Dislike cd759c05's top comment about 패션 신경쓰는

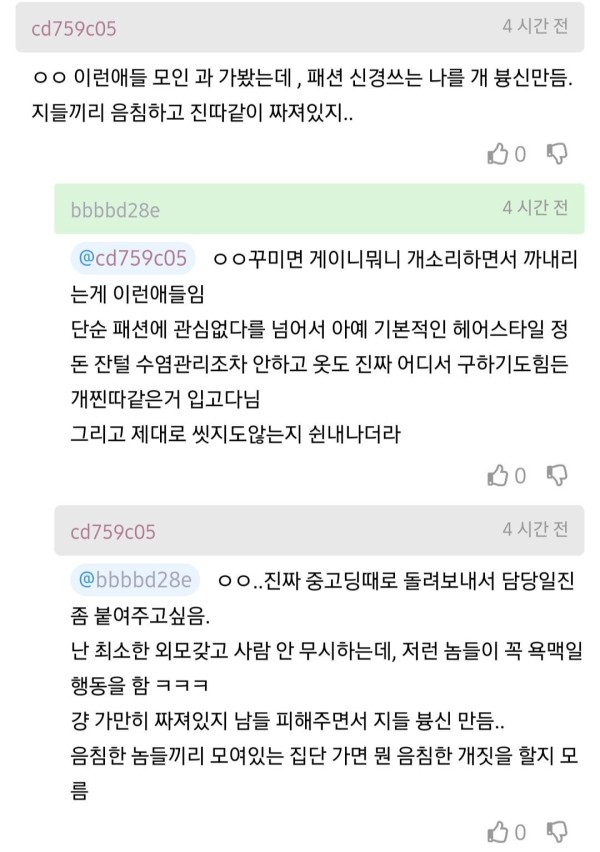point(558,153)
